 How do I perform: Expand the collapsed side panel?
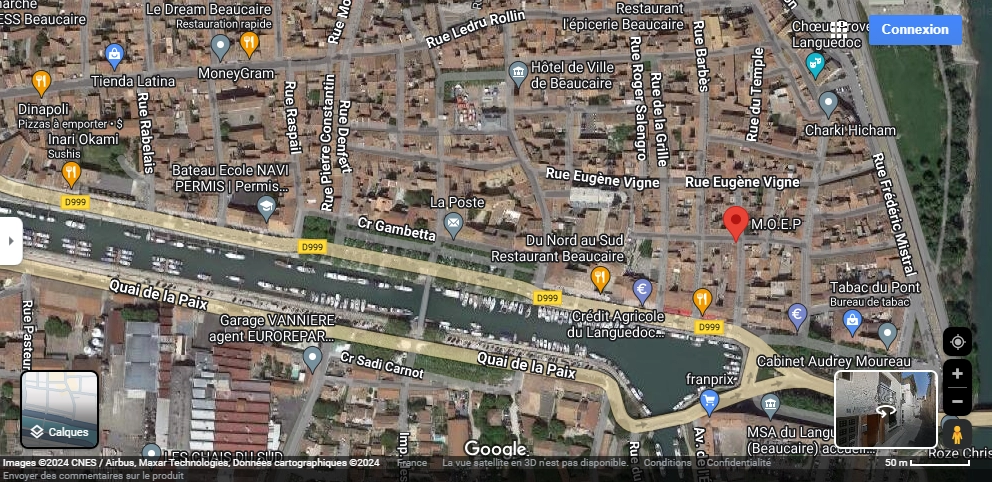click(11, 240)
